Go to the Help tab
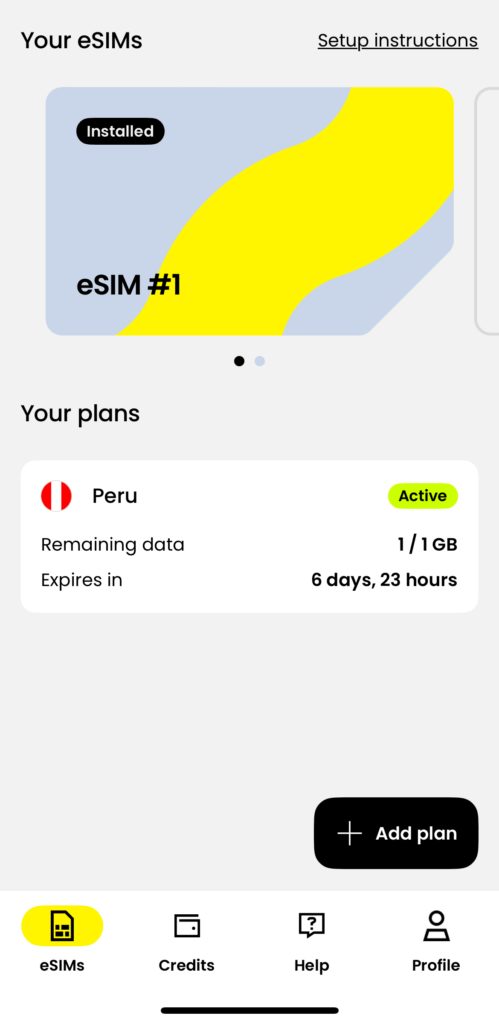The height and width of the screenshot is (1024, 499). (312, 940)
